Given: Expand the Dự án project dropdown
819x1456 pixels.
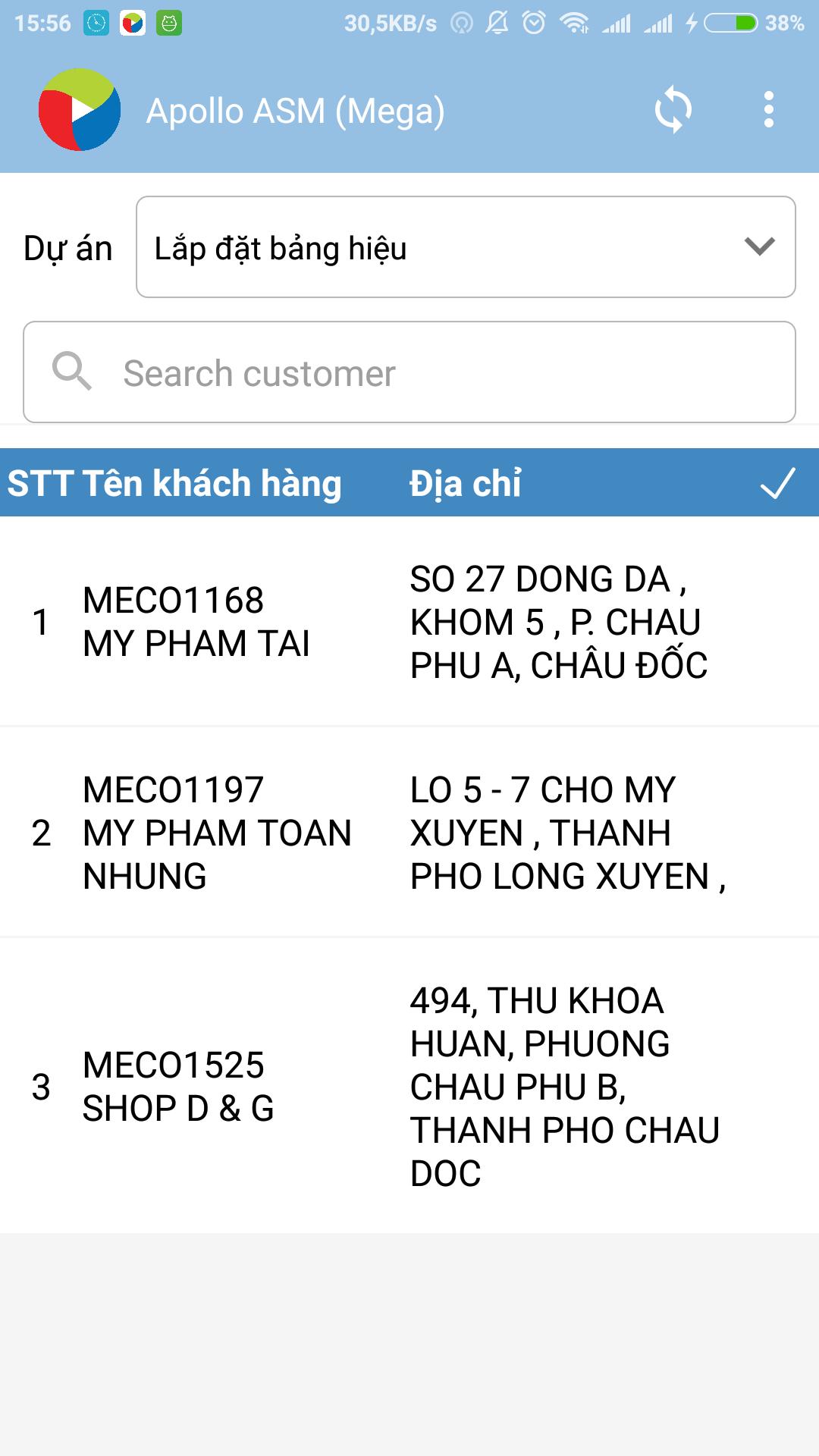Looking at the screenshot, I should pyautogui.click(x=466, y=247).
